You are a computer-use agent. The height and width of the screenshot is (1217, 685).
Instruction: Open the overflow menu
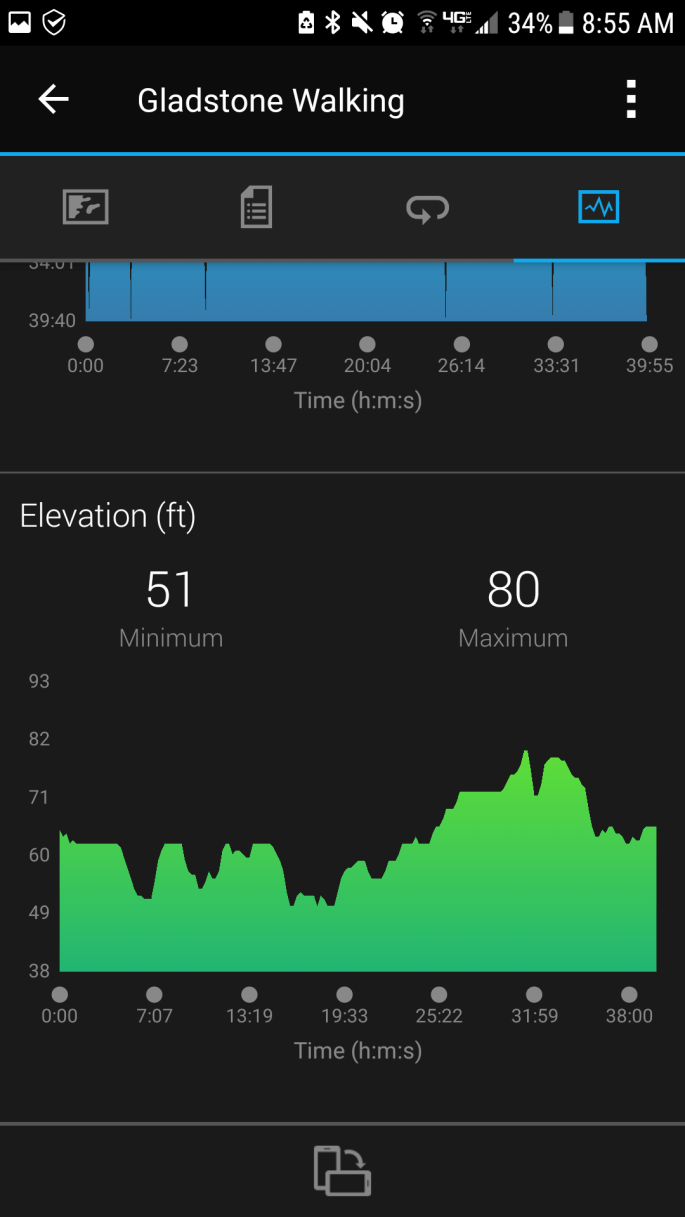tap(631, 100)
